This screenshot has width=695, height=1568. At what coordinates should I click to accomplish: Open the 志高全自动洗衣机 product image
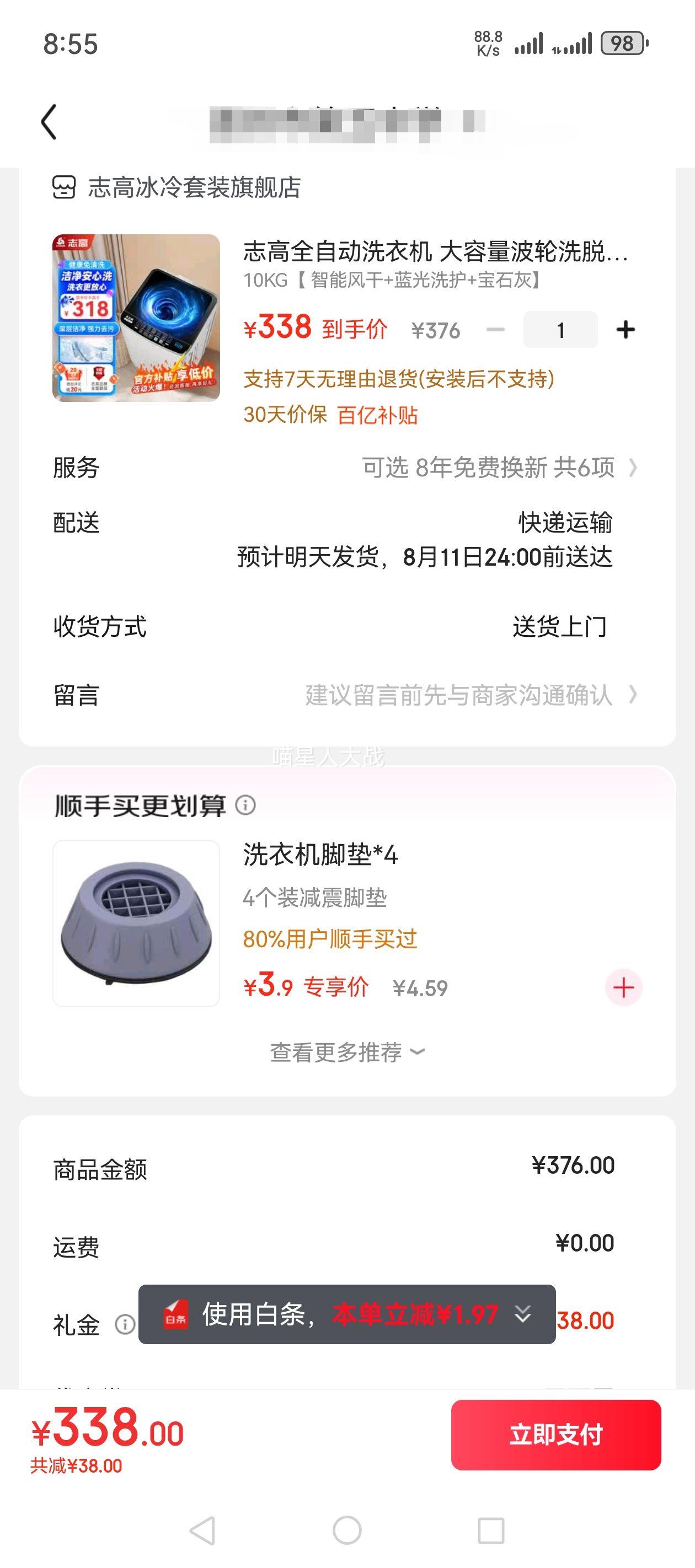coord(136,318)
